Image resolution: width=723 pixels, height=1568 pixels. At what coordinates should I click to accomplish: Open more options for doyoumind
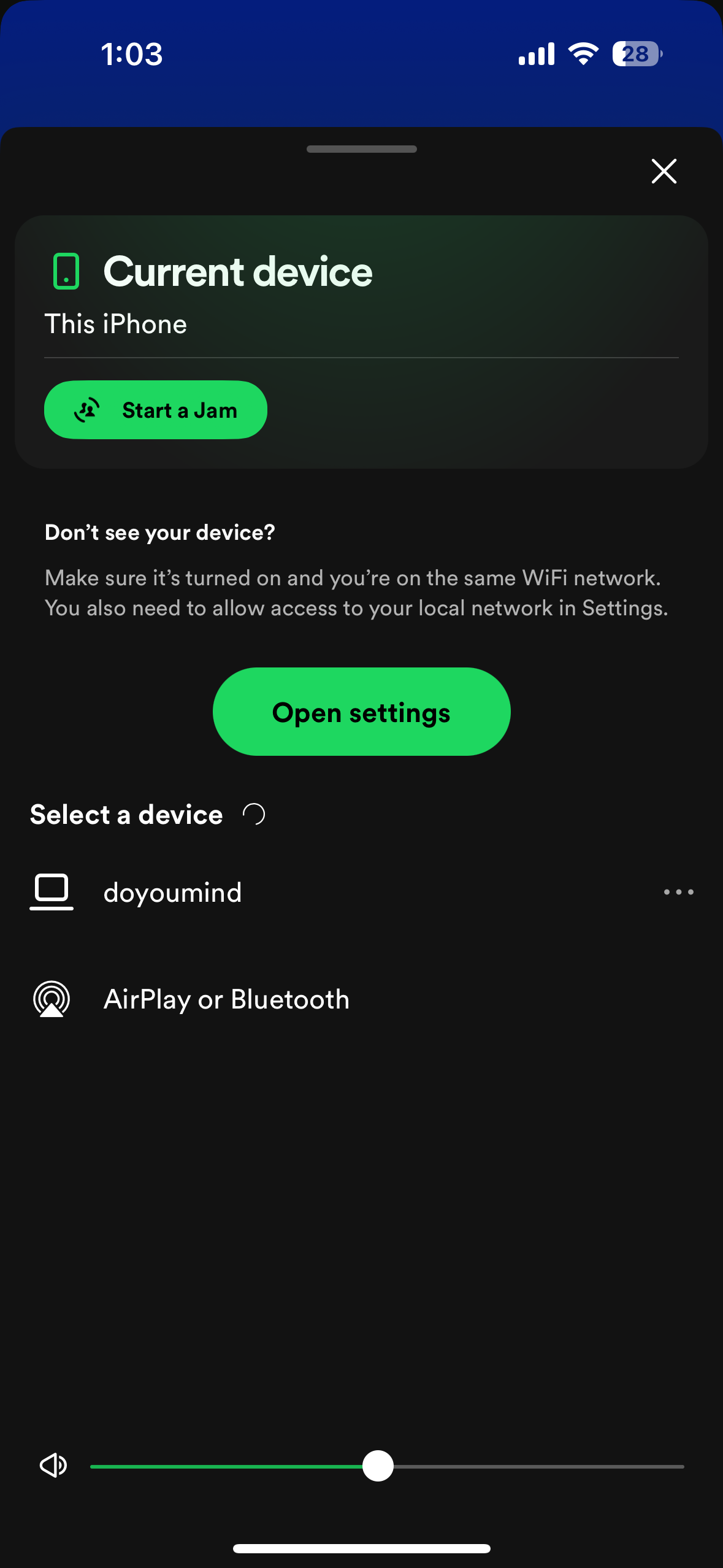[x=678, y=893]
